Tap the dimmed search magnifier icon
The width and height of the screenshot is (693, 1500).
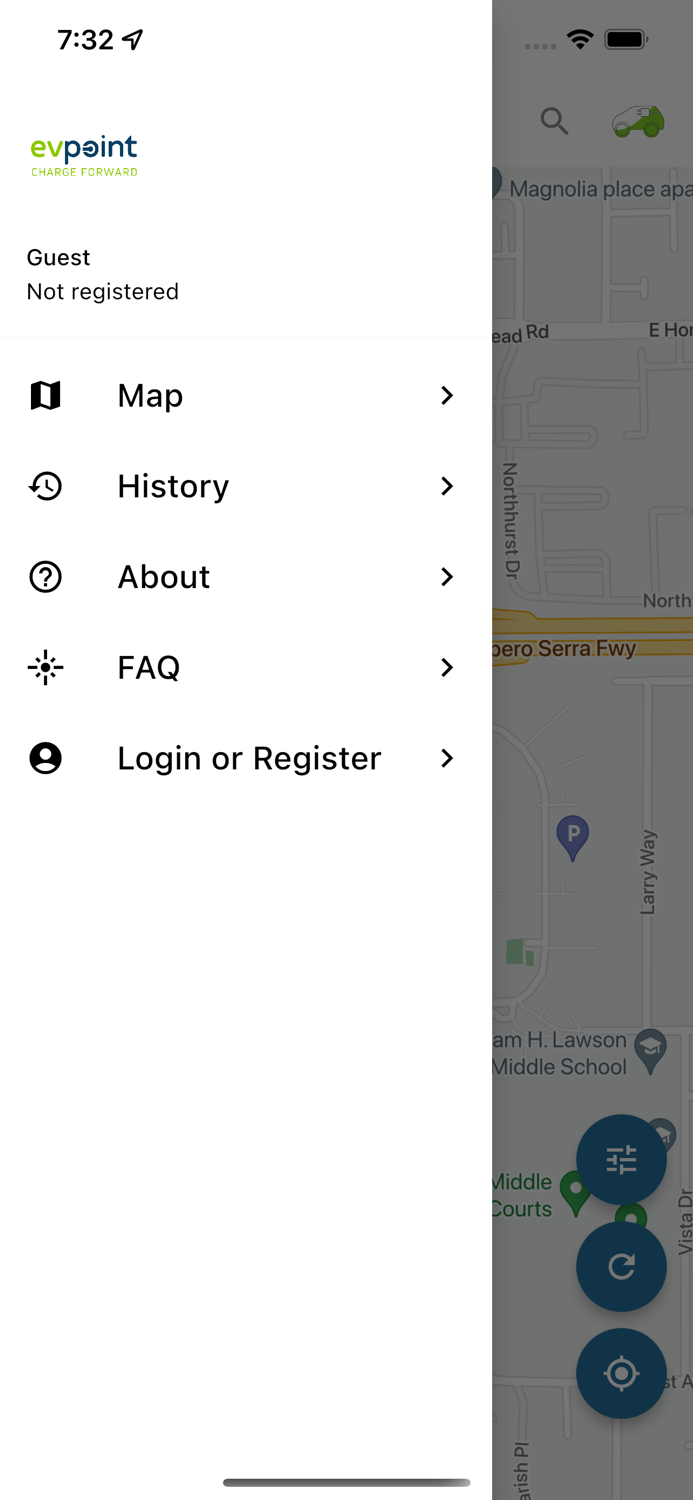(555, 122)
